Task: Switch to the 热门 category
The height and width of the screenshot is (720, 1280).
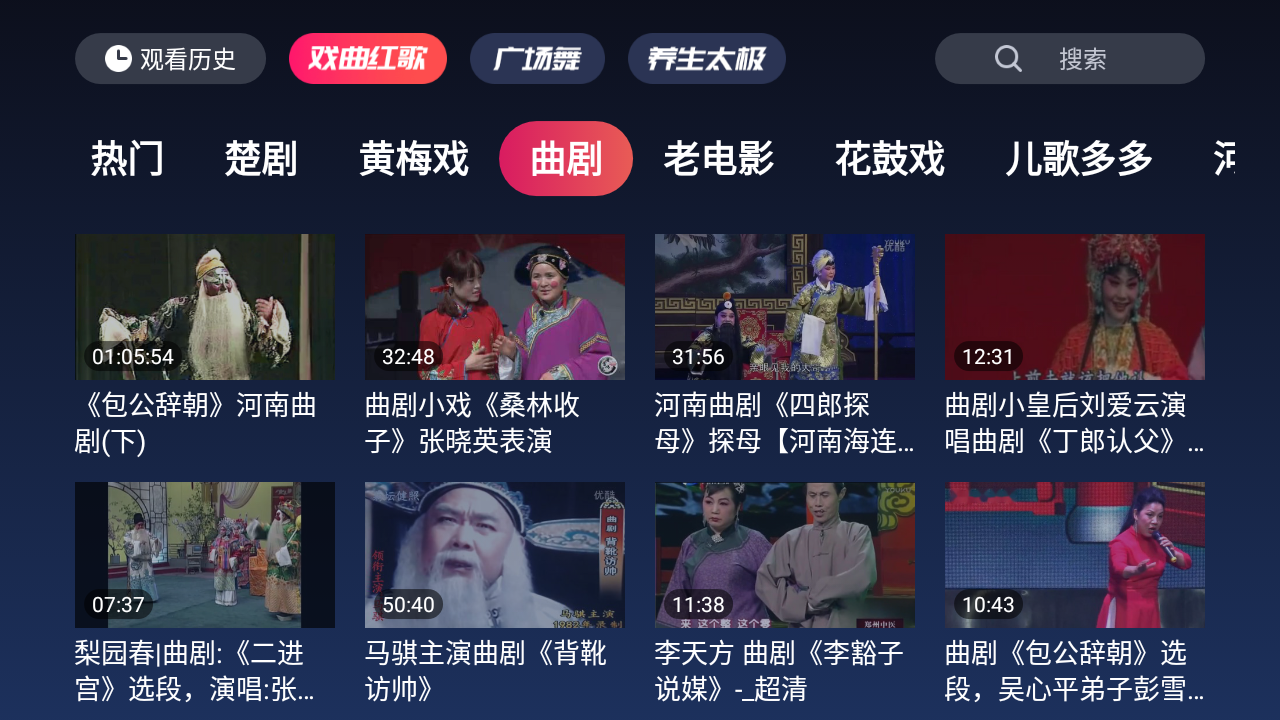Action: point(127,158)
